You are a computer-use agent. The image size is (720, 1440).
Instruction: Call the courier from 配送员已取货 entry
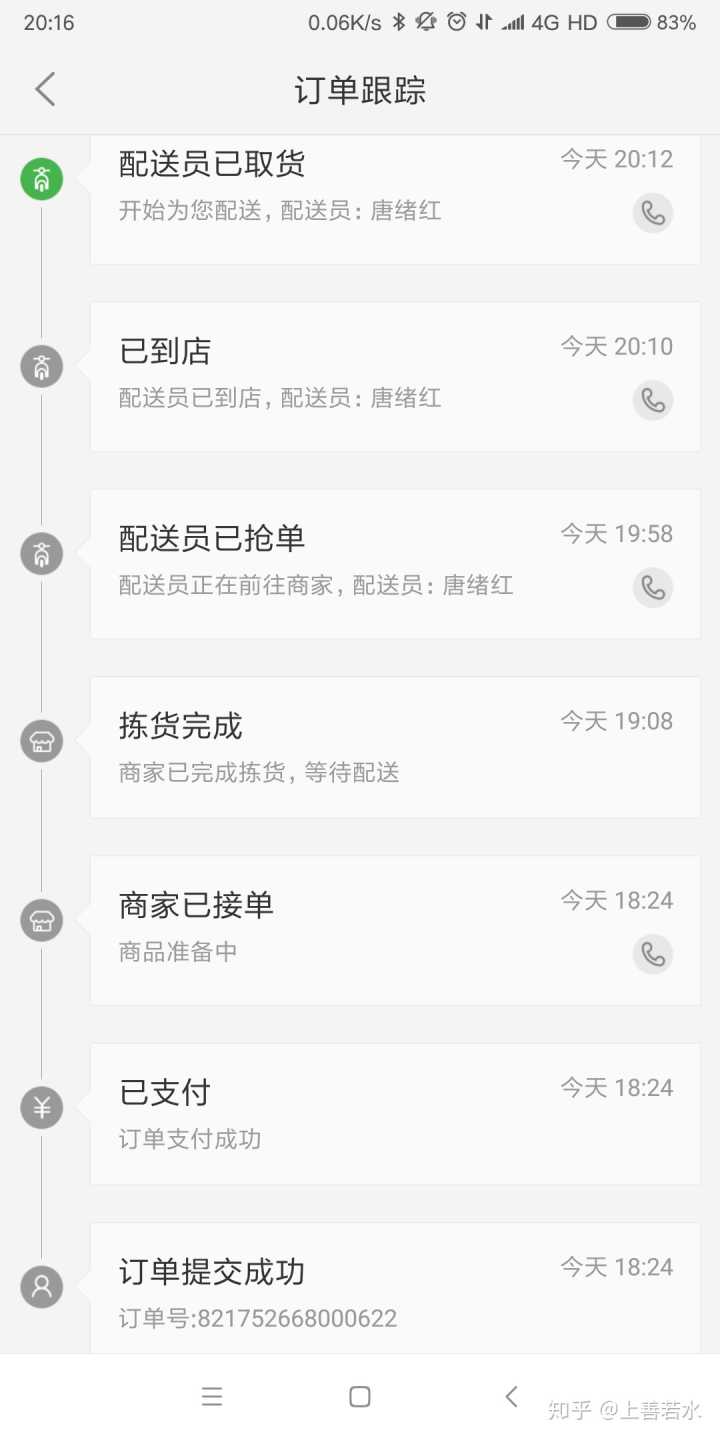coord(653,213)
